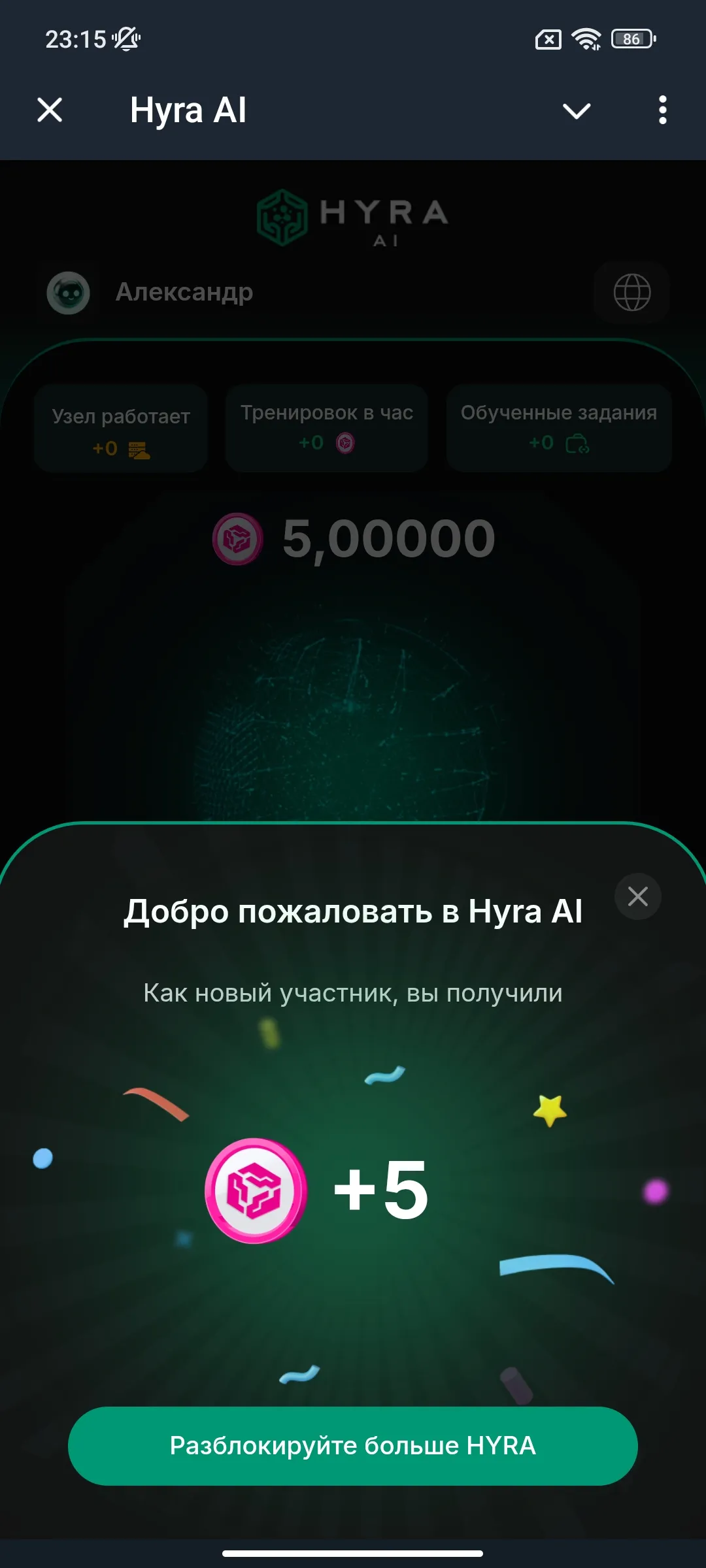Screen dimensions: 706x1568
Task: Dismiss the welcome bonus dialog
Action: coord(638,896)
